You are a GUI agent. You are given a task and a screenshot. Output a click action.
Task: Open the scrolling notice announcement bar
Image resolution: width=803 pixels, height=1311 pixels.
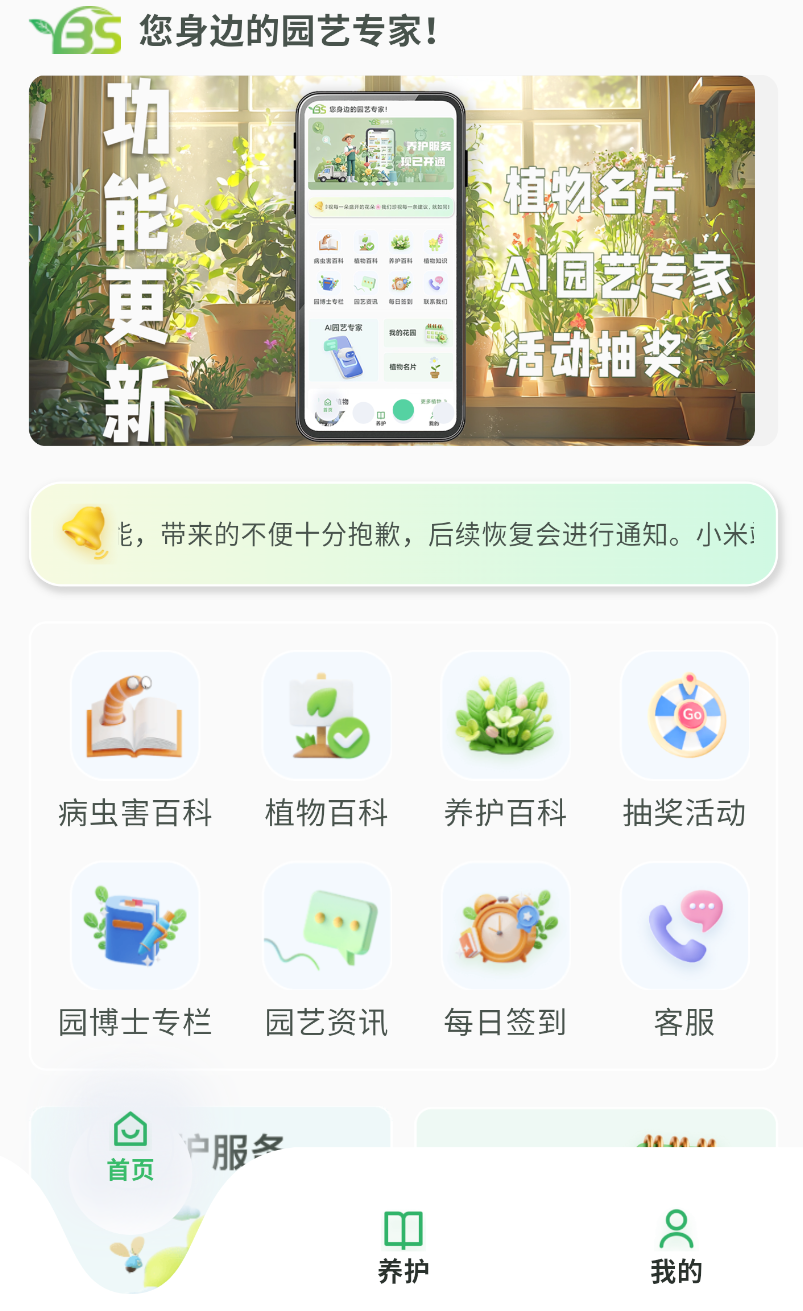point(403,534)
